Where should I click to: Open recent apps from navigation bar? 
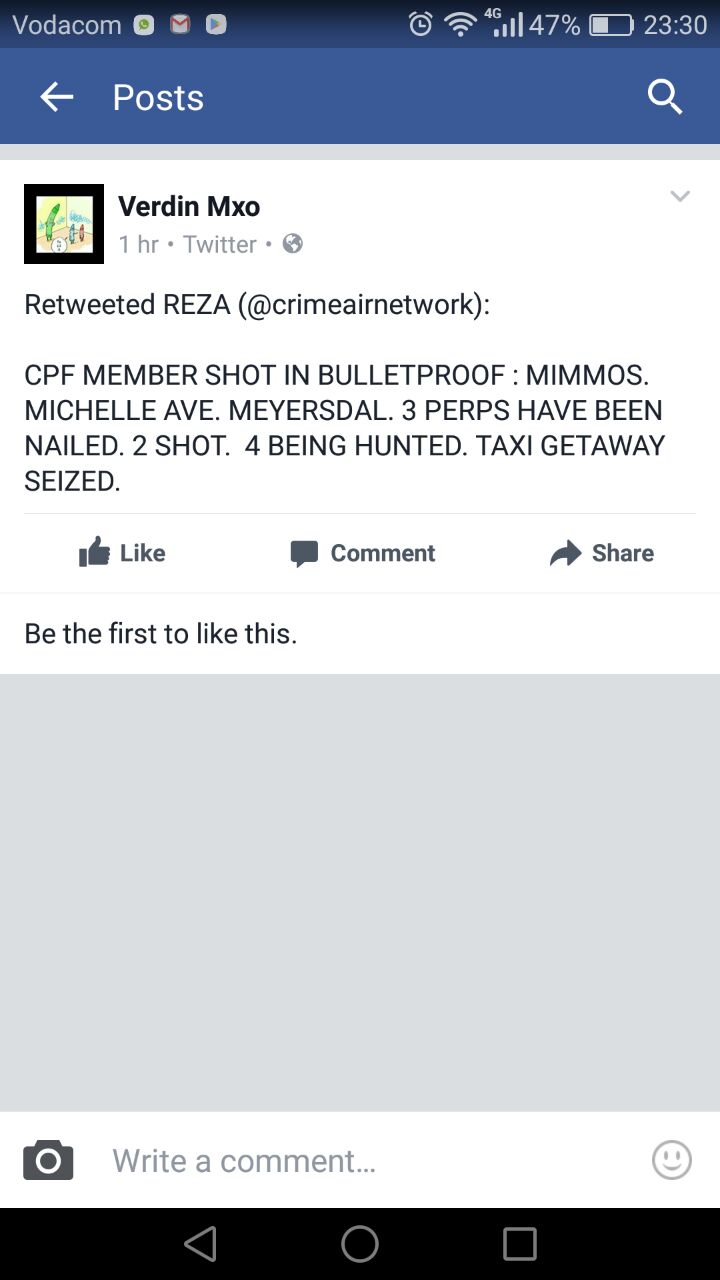tap(520, 1244)
